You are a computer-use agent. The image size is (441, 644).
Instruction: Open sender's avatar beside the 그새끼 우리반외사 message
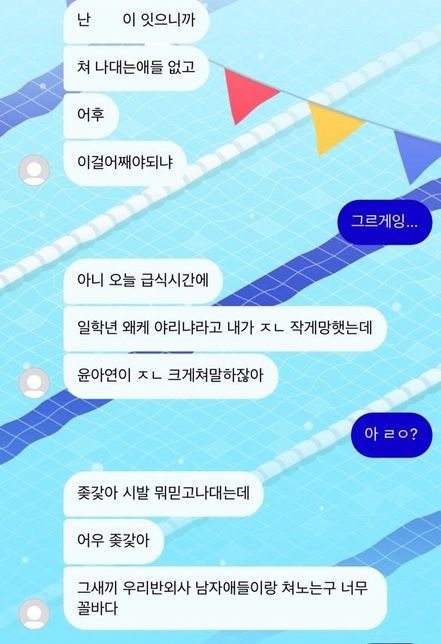34,614
